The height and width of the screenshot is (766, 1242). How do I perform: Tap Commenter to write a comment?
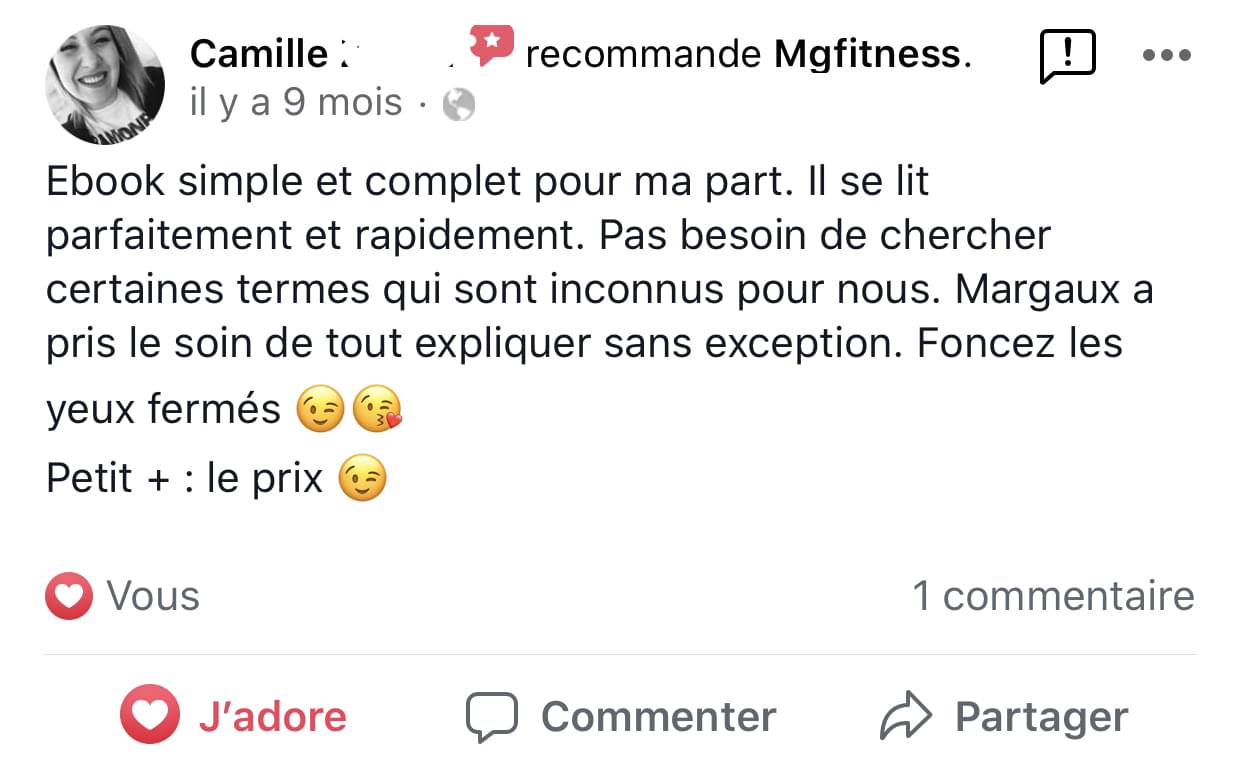tap(621, 716)
